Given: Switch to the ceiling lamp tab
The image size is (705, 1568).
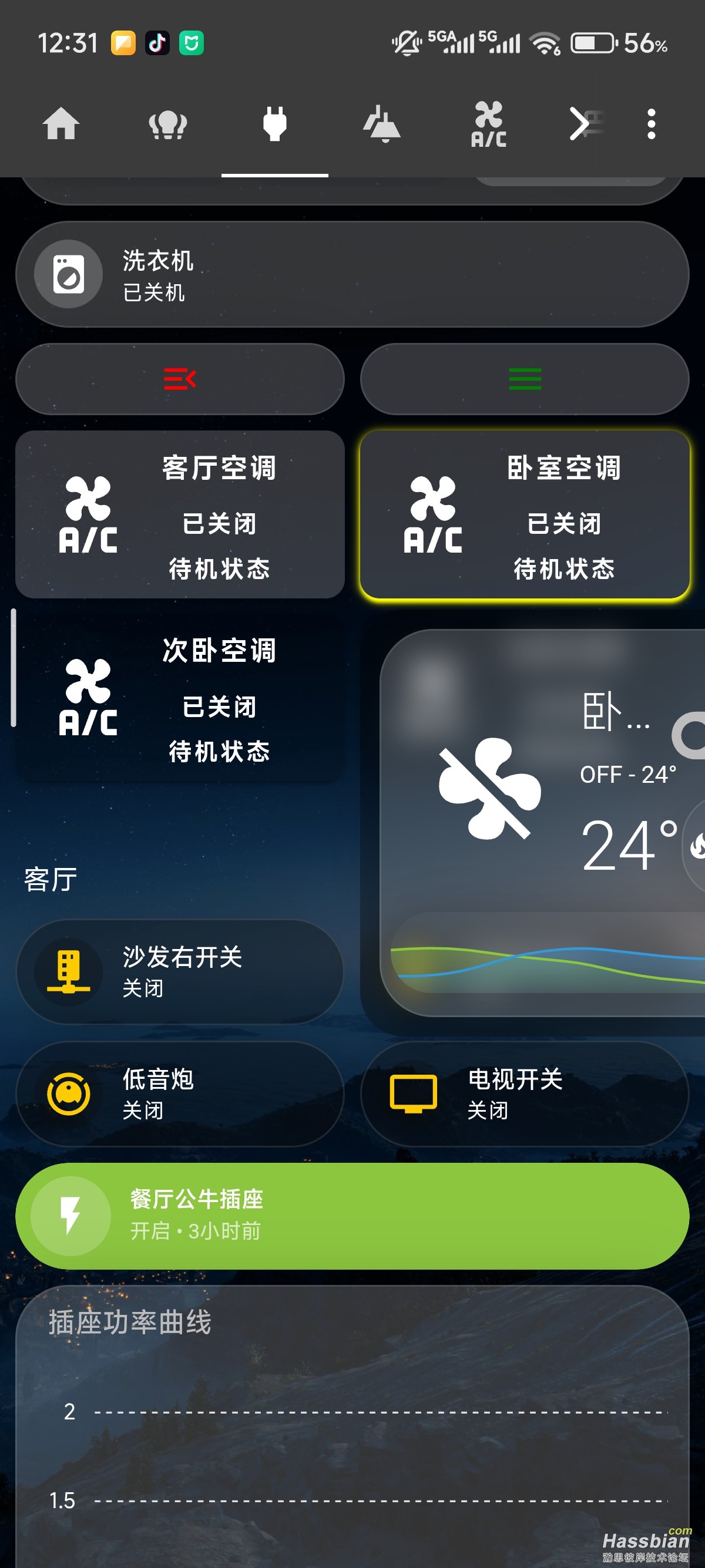Looking at the screenshot, I should pos(382,124).
